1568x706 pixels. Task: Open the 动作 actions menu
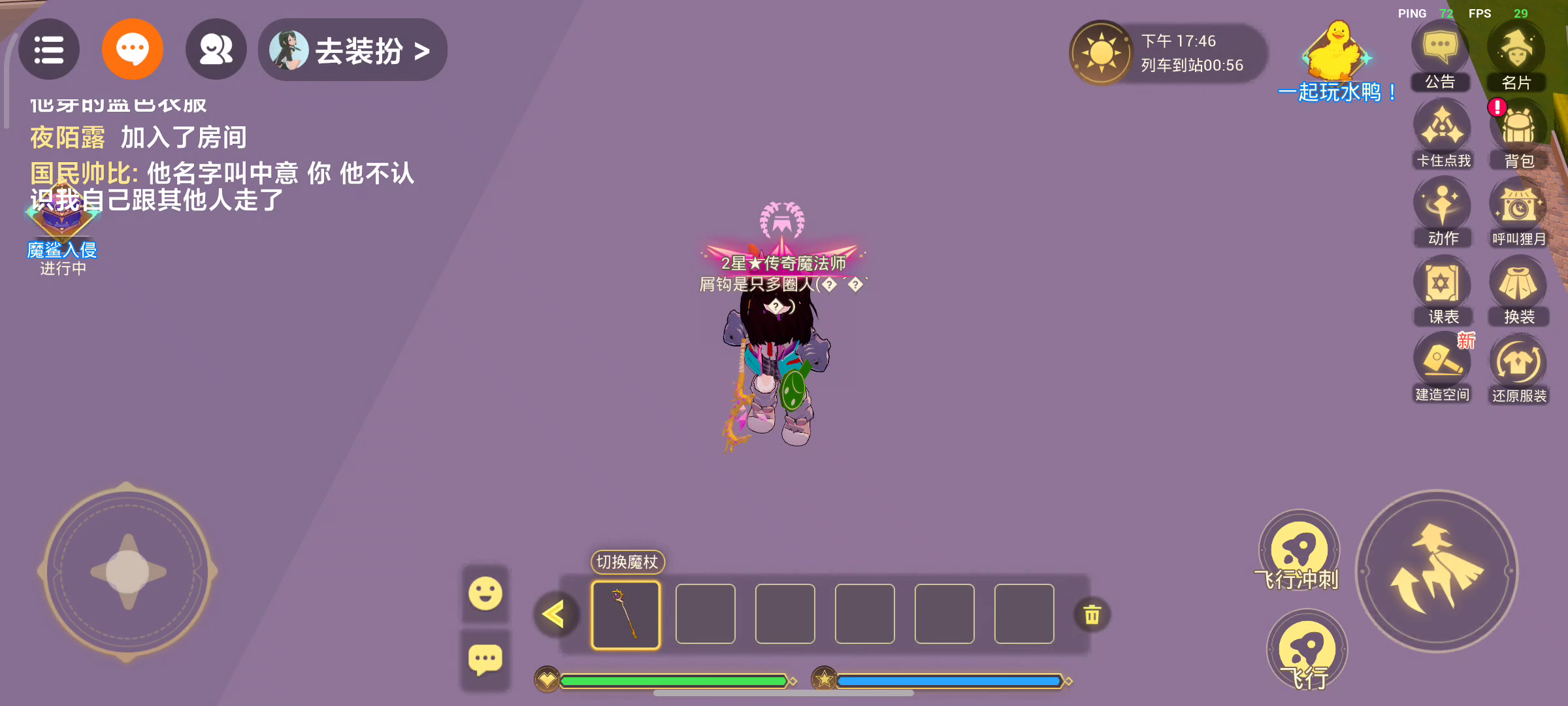(x=1442, y=209)
